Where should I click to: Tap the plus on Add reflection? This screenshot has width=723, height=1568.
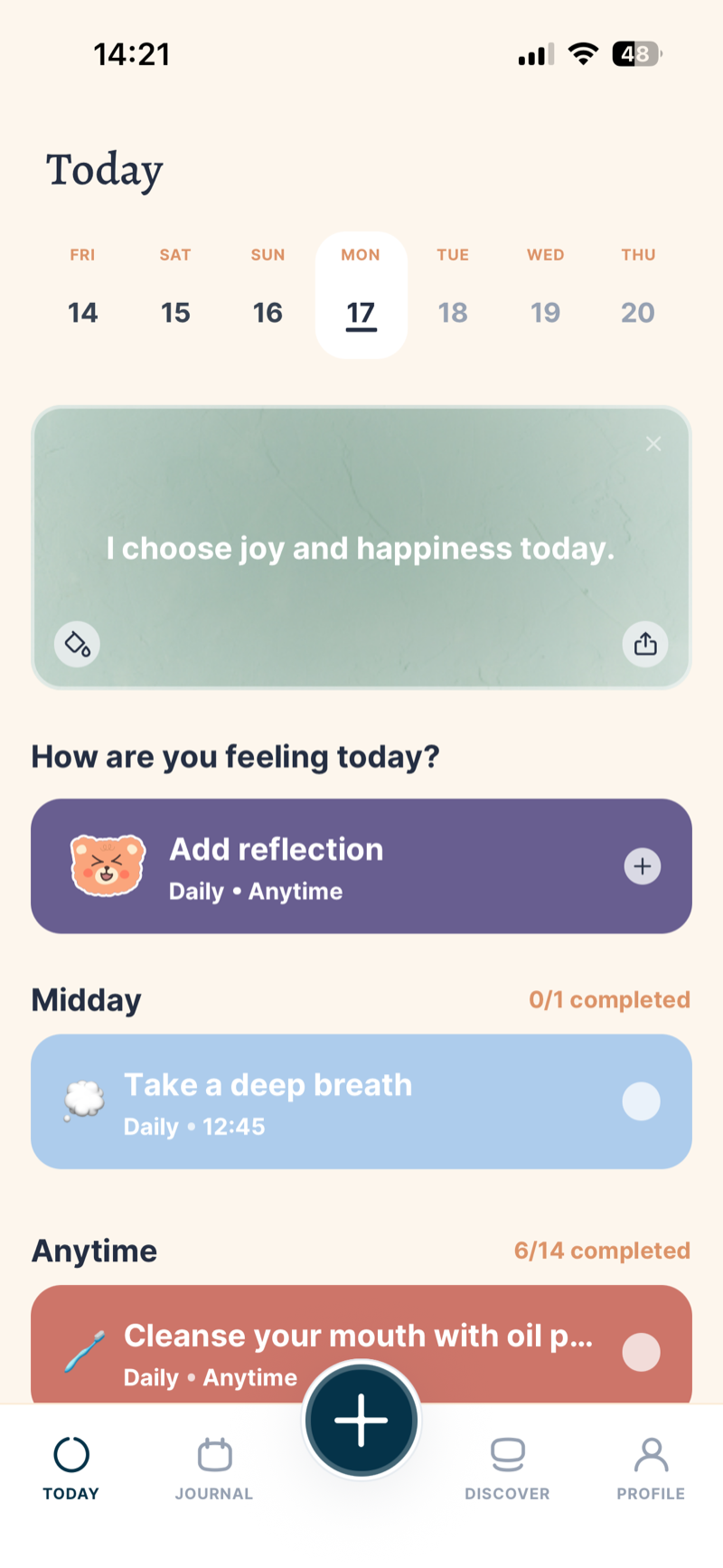coord(643,866)
